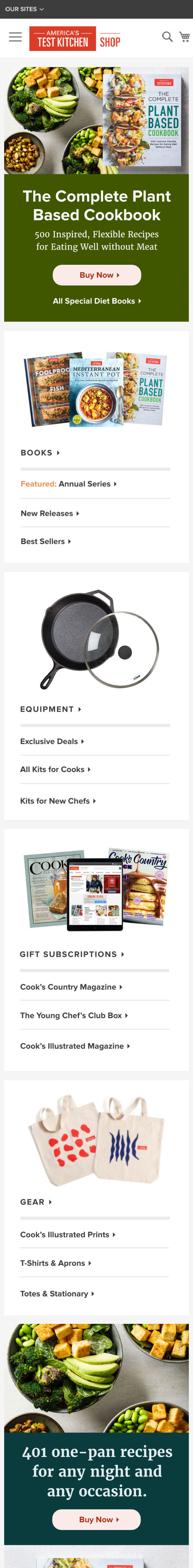This screenshot has height=1568, width=193.
Task: View the shopping cart
Action: (185, 37)
